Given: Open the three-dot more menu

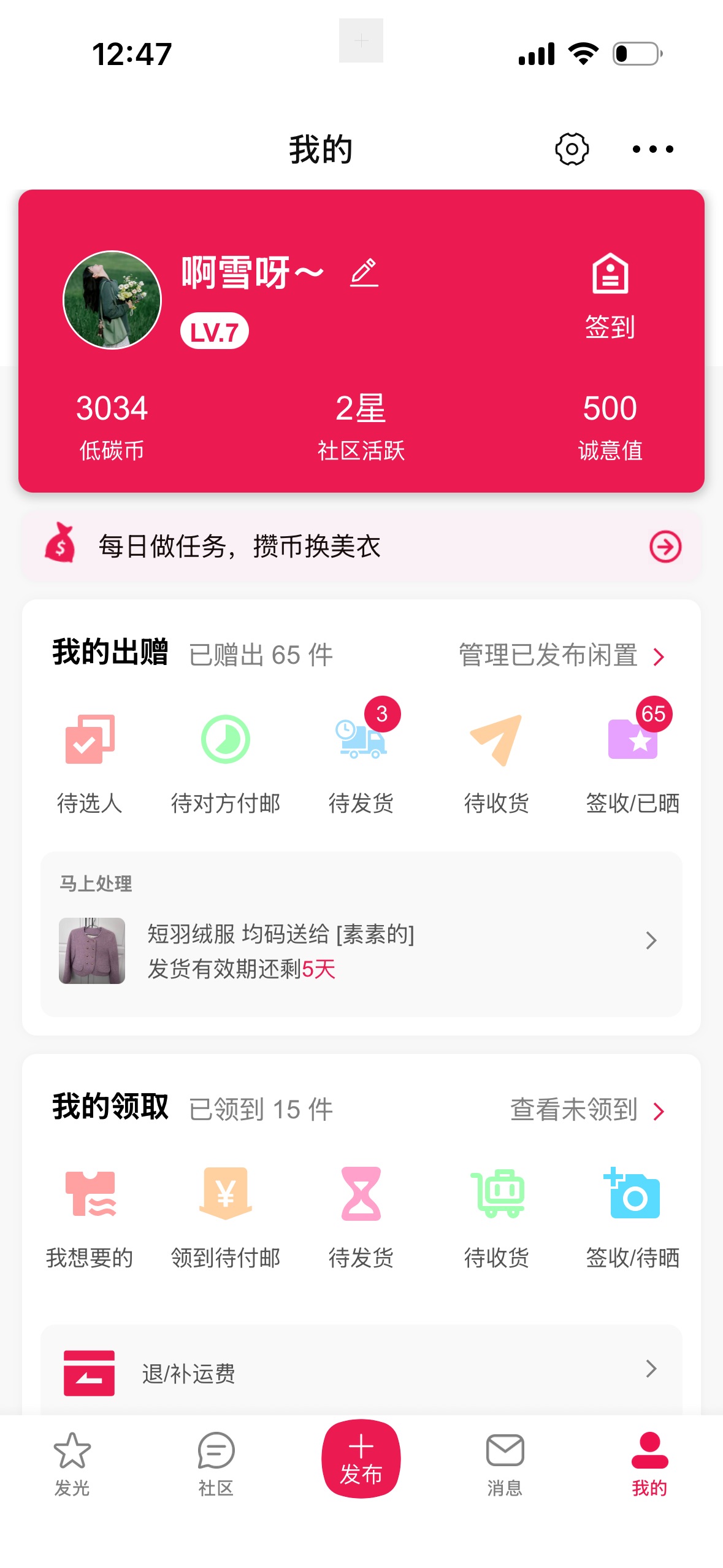Looking at the screenshot, I should (652, 149).
